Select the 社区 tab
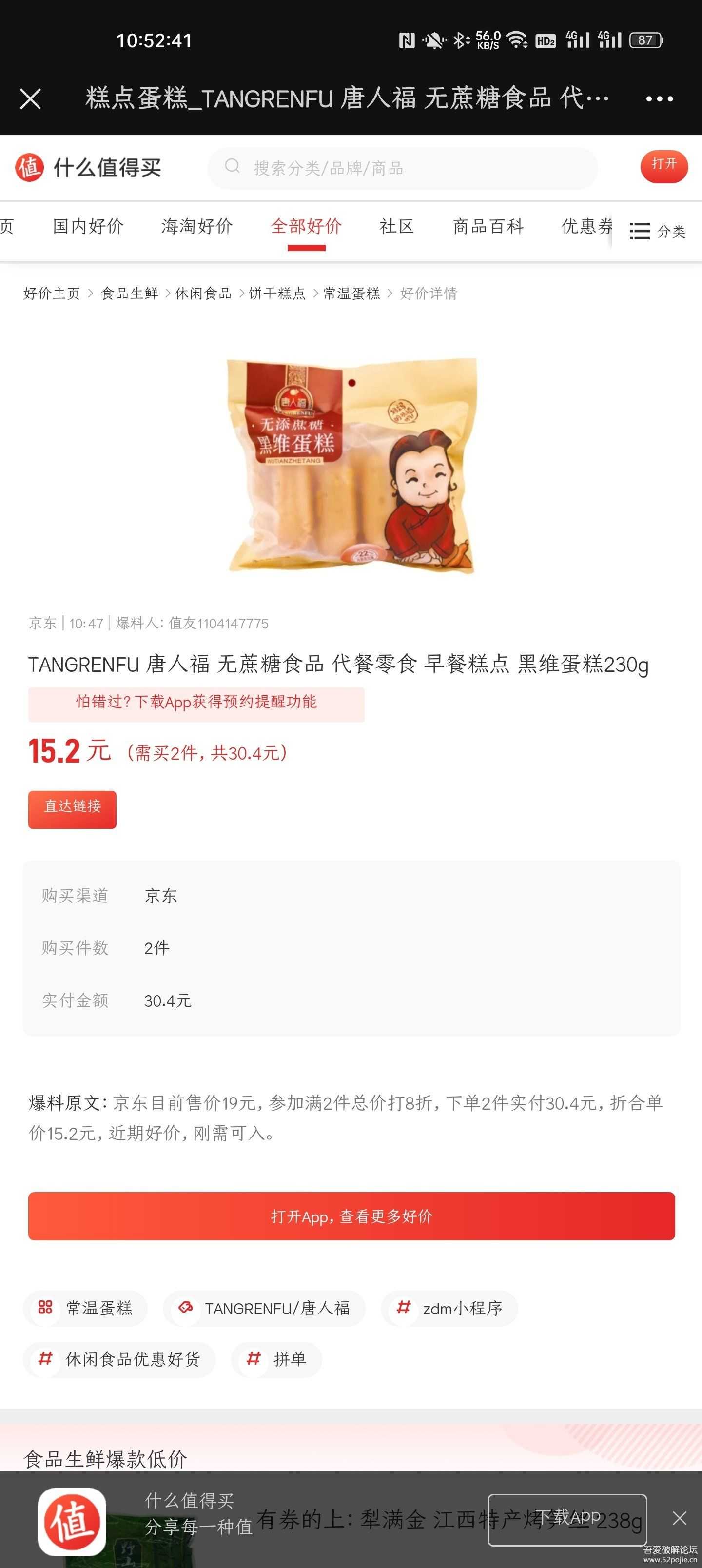 click(396, 227)
